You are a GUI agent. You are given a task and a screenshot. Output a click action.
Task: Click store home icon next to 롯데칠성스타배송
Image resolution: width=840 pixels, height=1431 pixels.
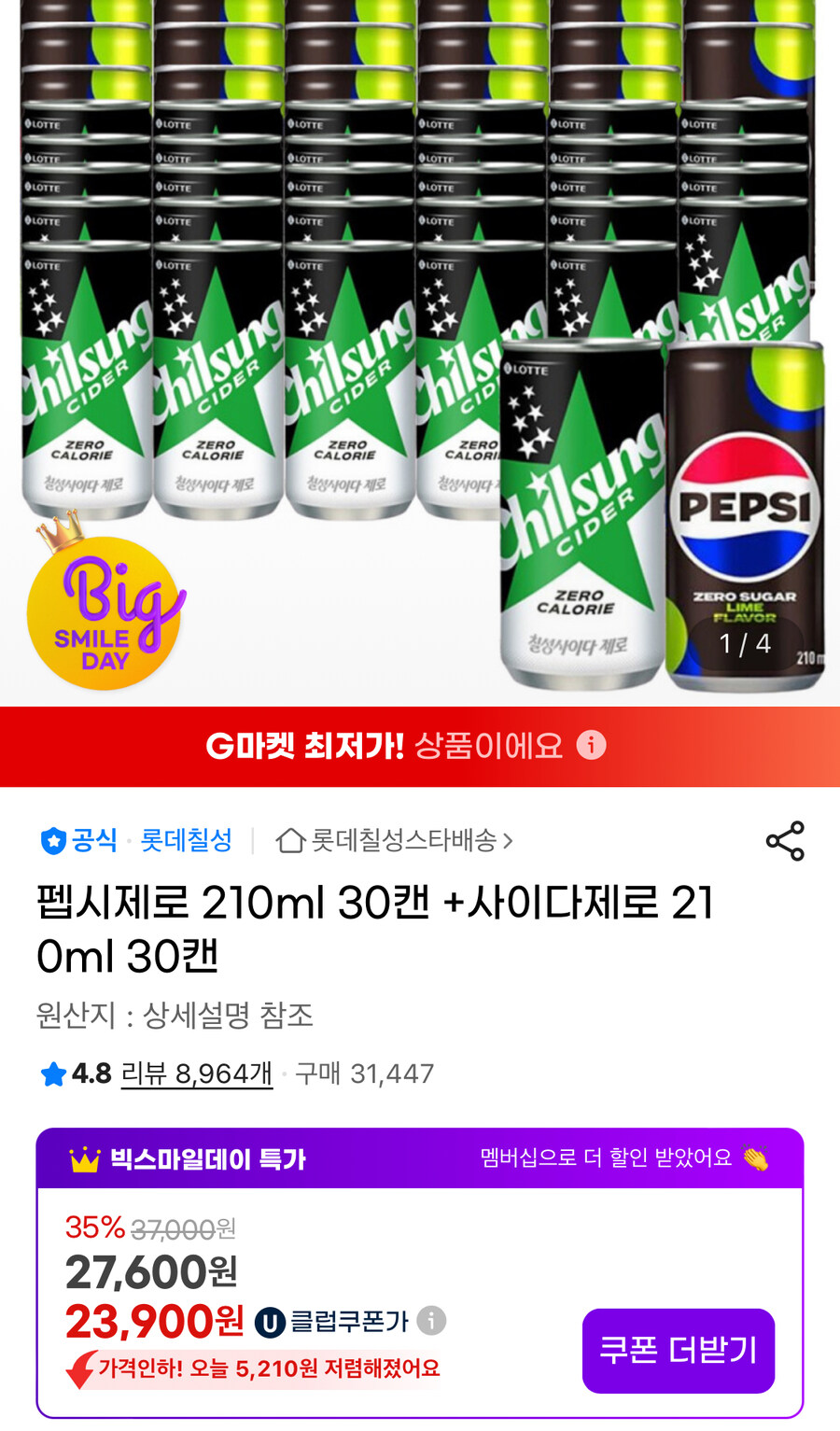(x=289, y=841)
